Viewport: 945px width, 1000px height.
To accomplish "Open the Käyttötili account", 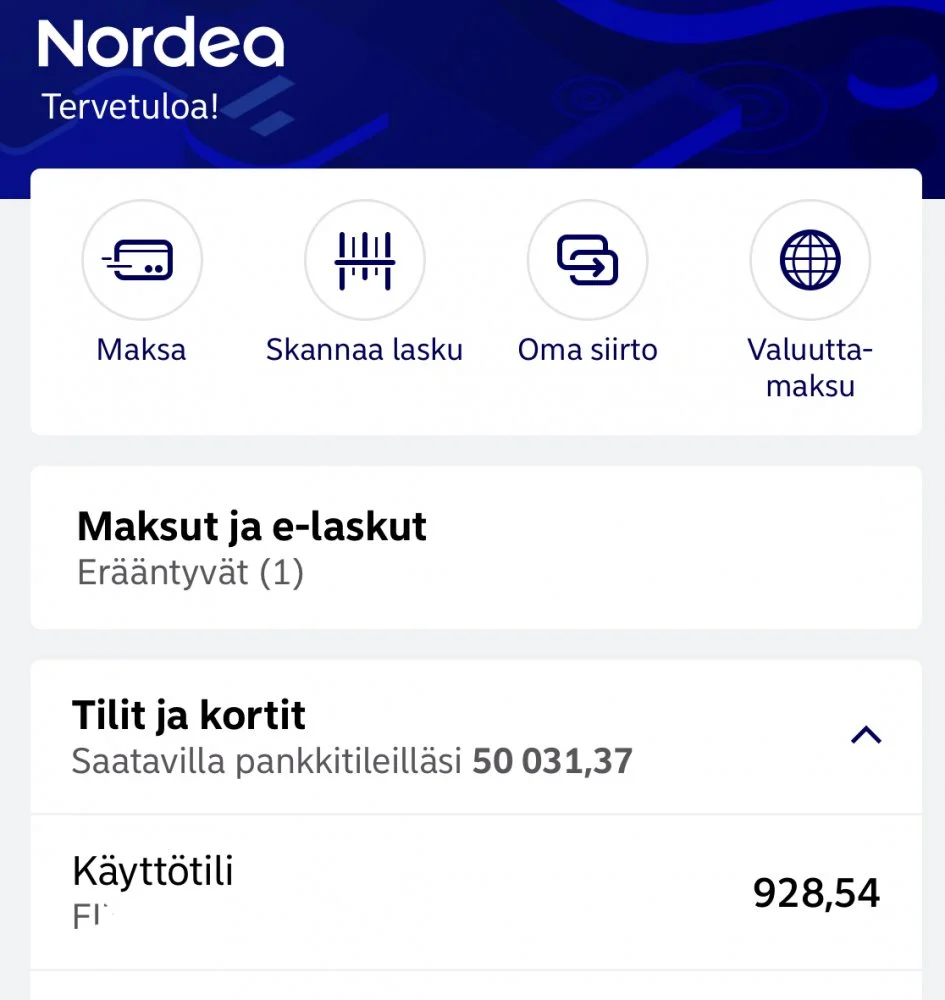I will point(152,872).
